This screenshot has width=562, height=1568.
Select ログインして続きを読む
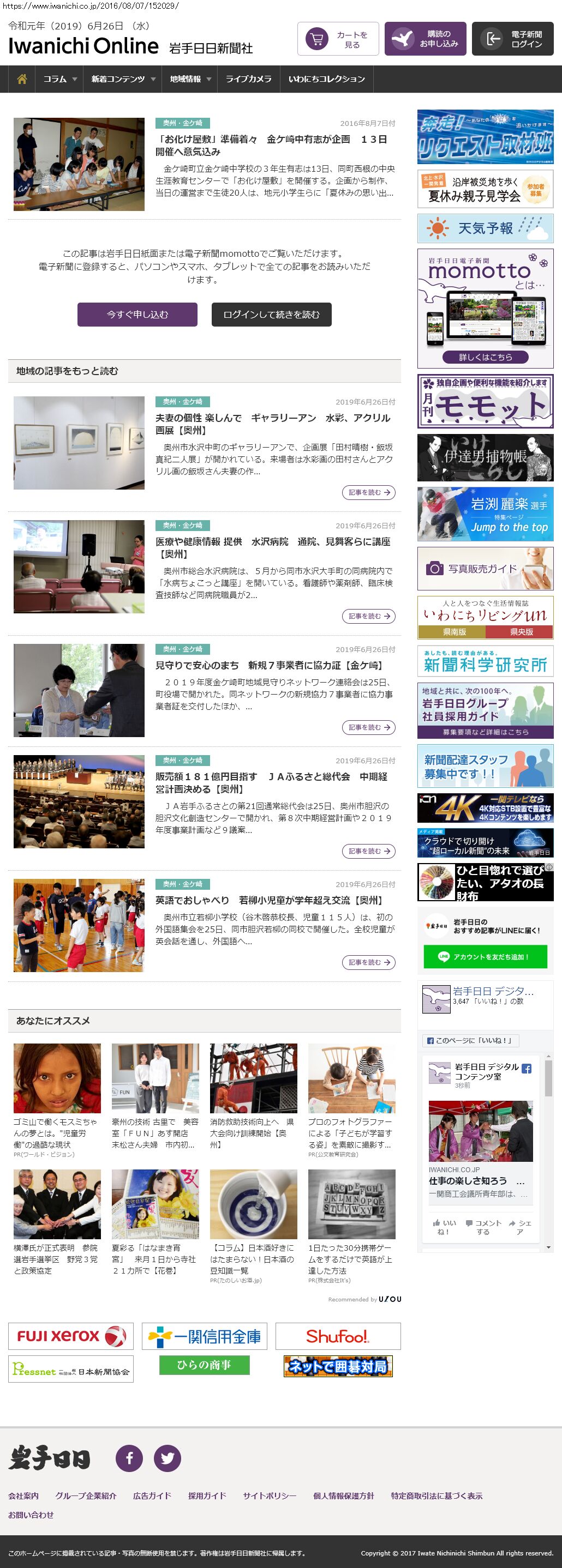(x=271, y=315)
